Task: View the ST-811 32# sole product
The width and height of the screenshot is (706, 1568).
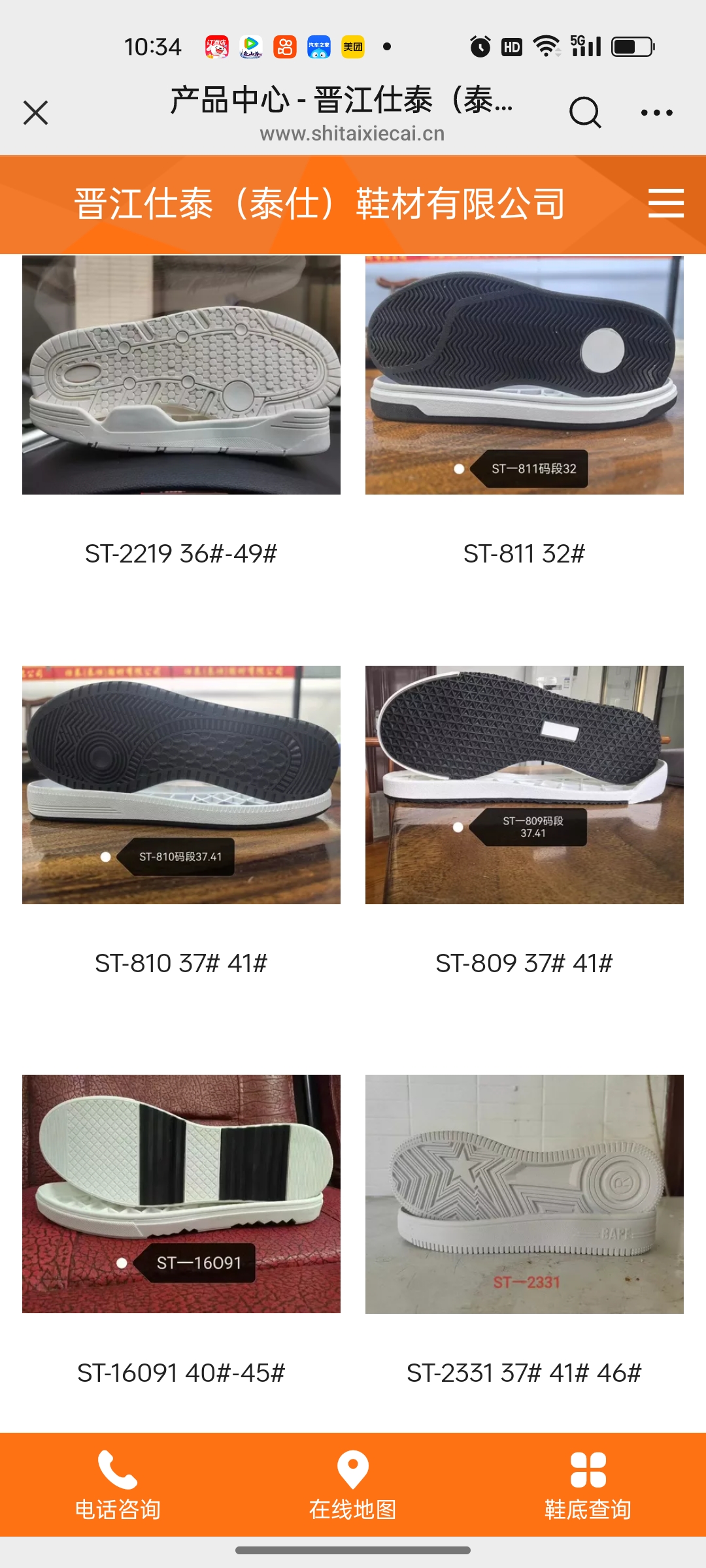Action: (524, 375)
